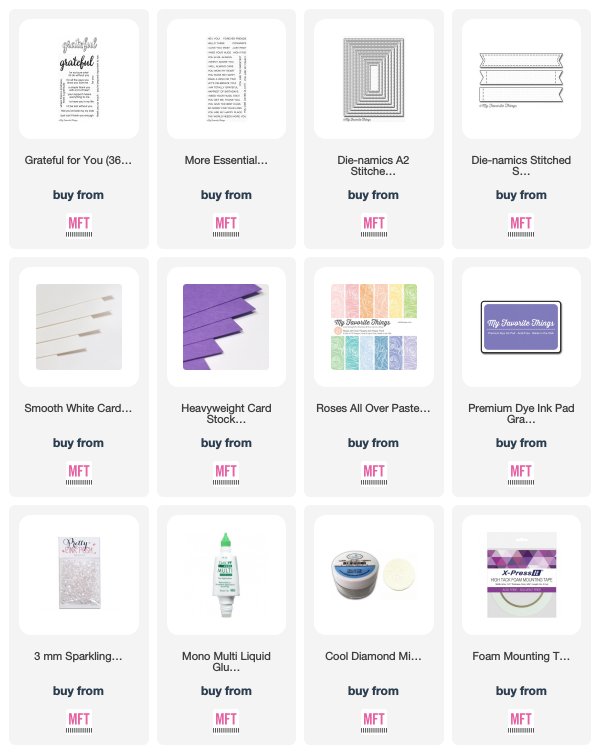This screenshot has width=600, height=754.
Task: Tap the MFT logo under Roses All Over Pastels
Action: pos(373,474)
